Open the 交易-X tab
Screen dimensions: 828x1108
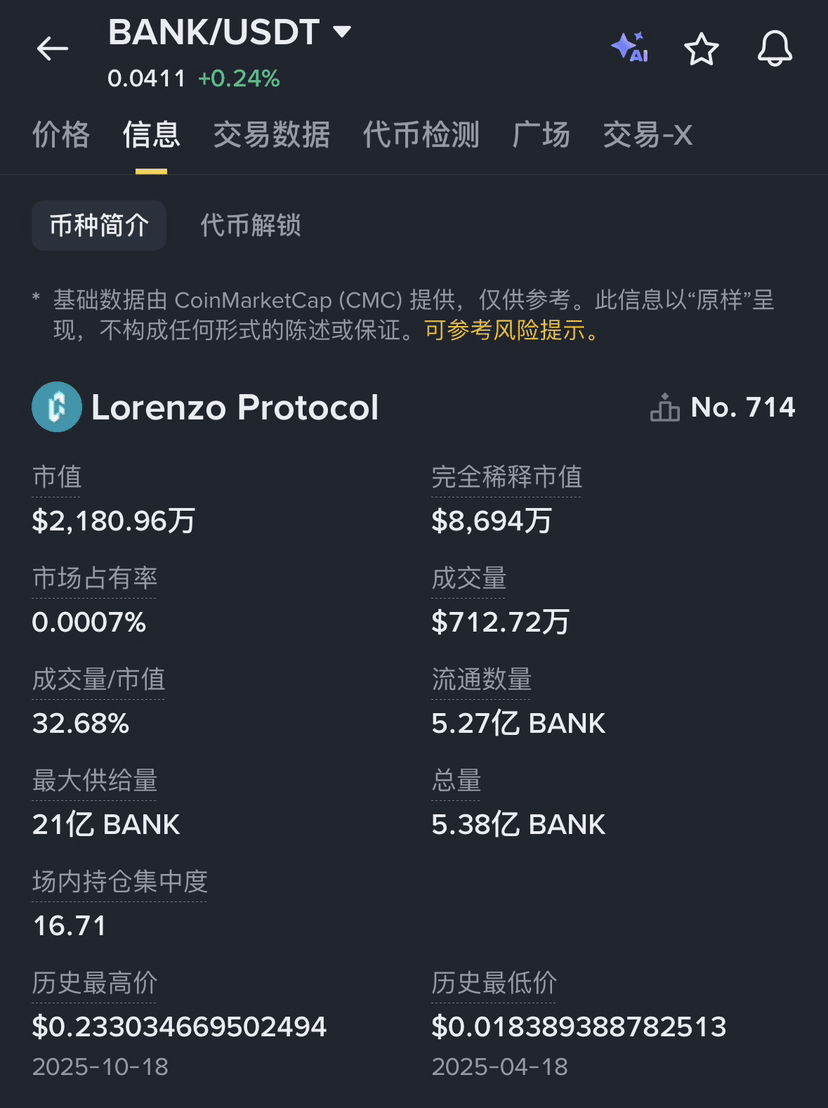pos(647,134)
